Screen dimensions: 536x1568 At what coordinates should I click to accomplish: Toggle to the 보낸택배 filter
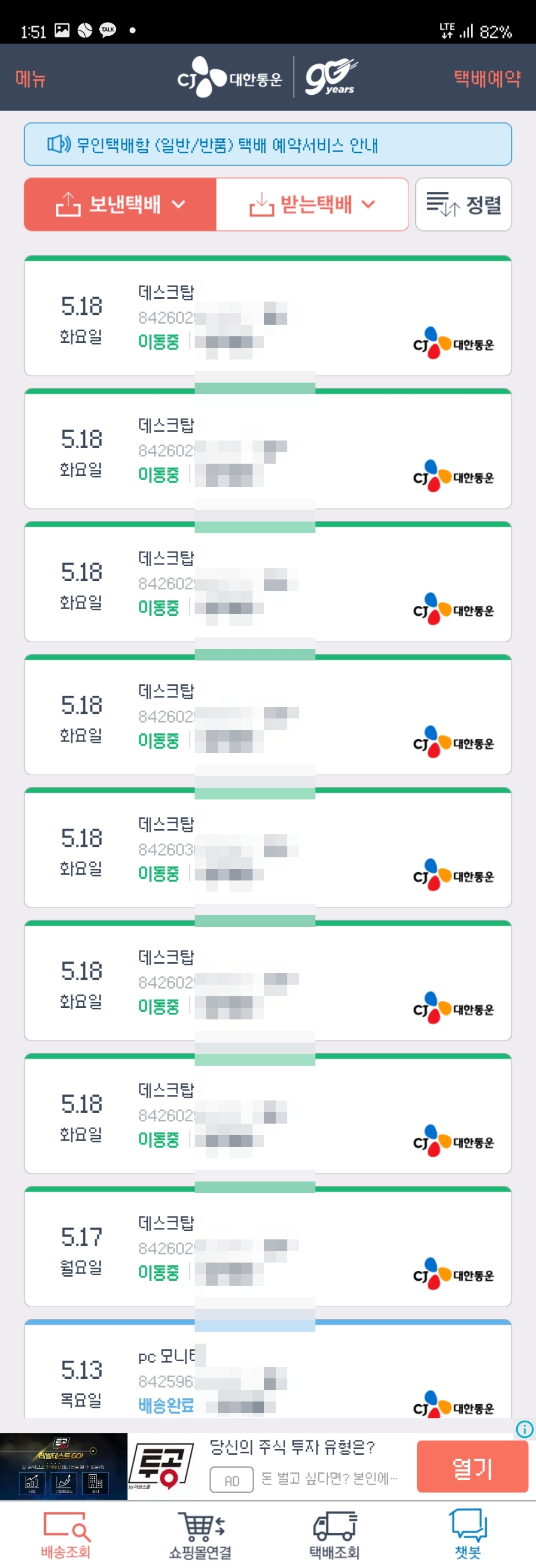click(x=119, y=205)
